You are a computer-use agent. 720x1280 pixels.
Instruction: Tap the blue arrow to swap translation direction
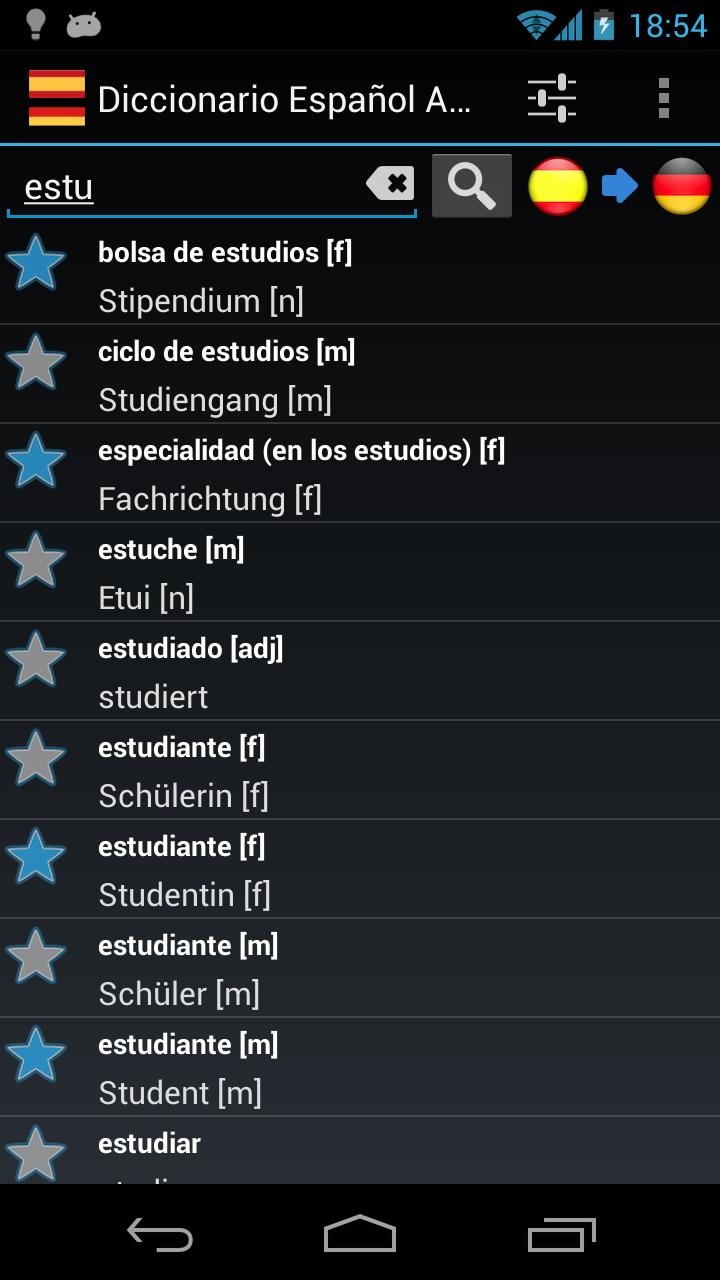(x=621, y=185)
